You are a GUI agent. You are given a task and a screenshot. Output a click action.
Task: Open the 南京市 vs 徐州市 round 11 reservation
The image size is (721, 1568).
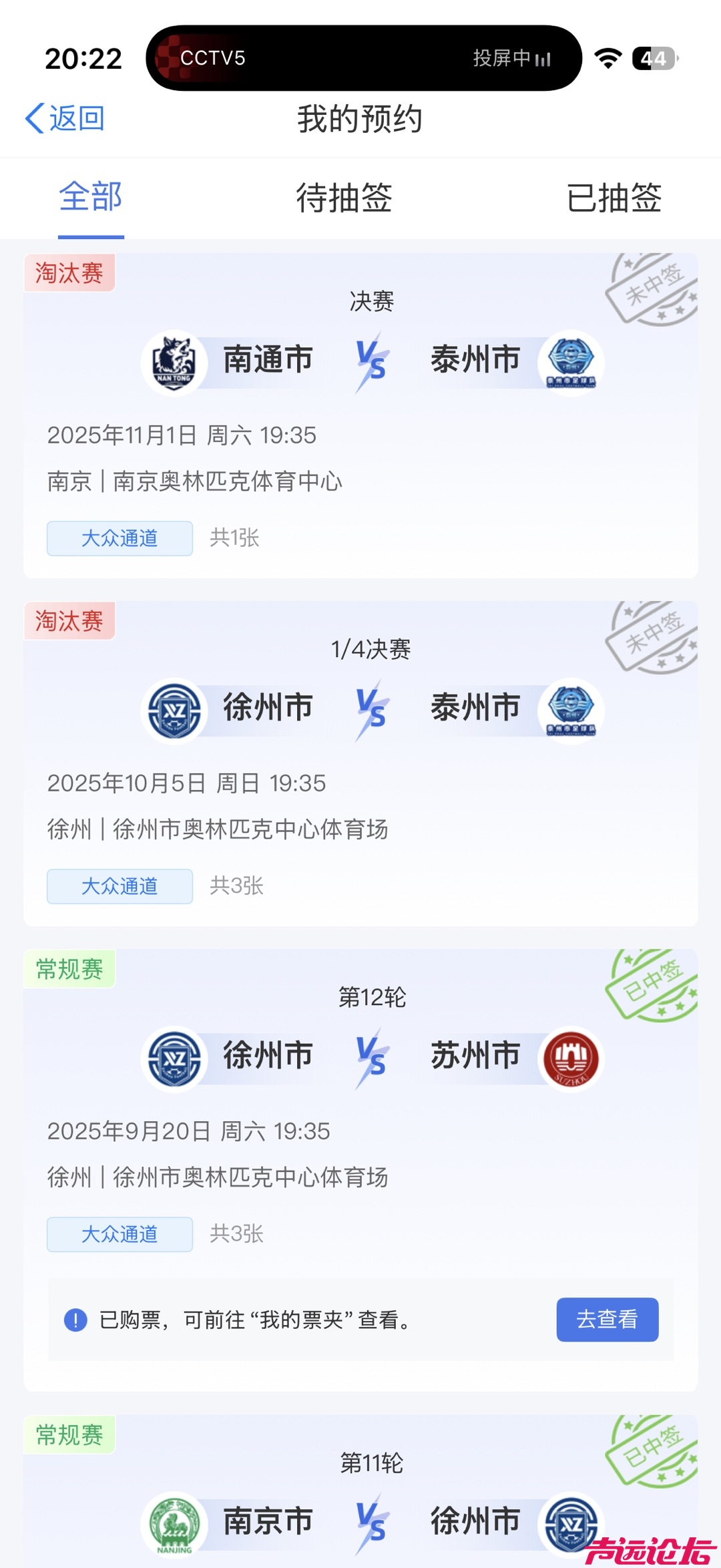(360, 1503)
